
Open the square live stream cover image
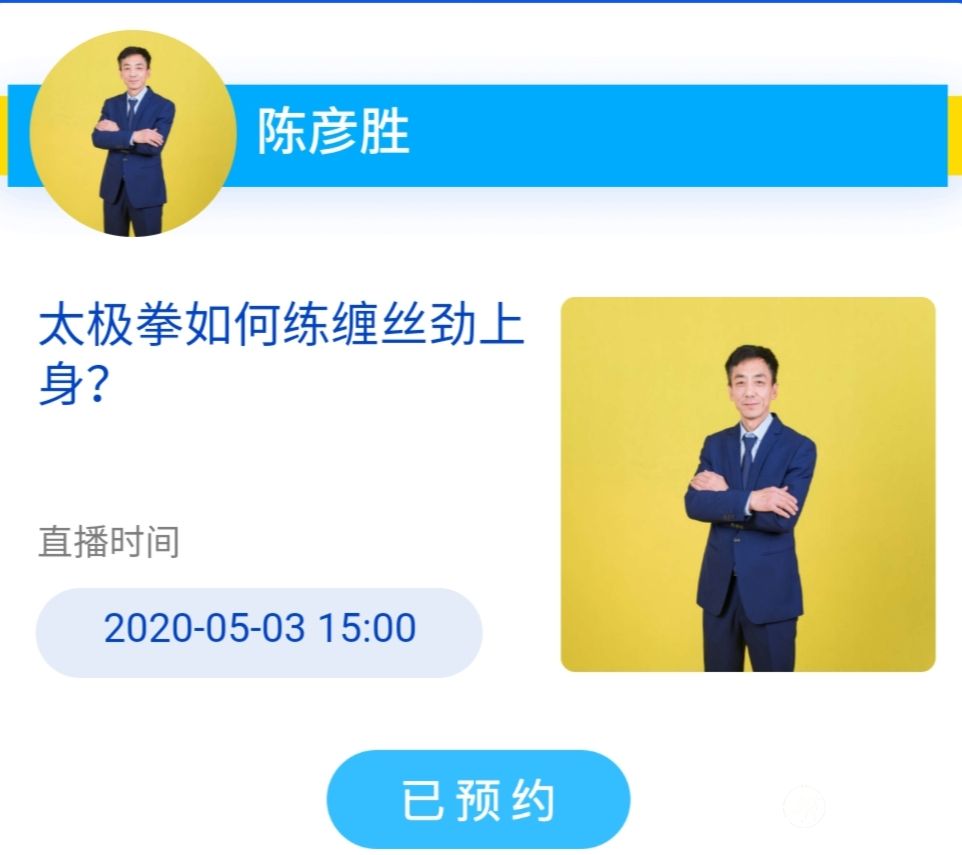[748, 484]
